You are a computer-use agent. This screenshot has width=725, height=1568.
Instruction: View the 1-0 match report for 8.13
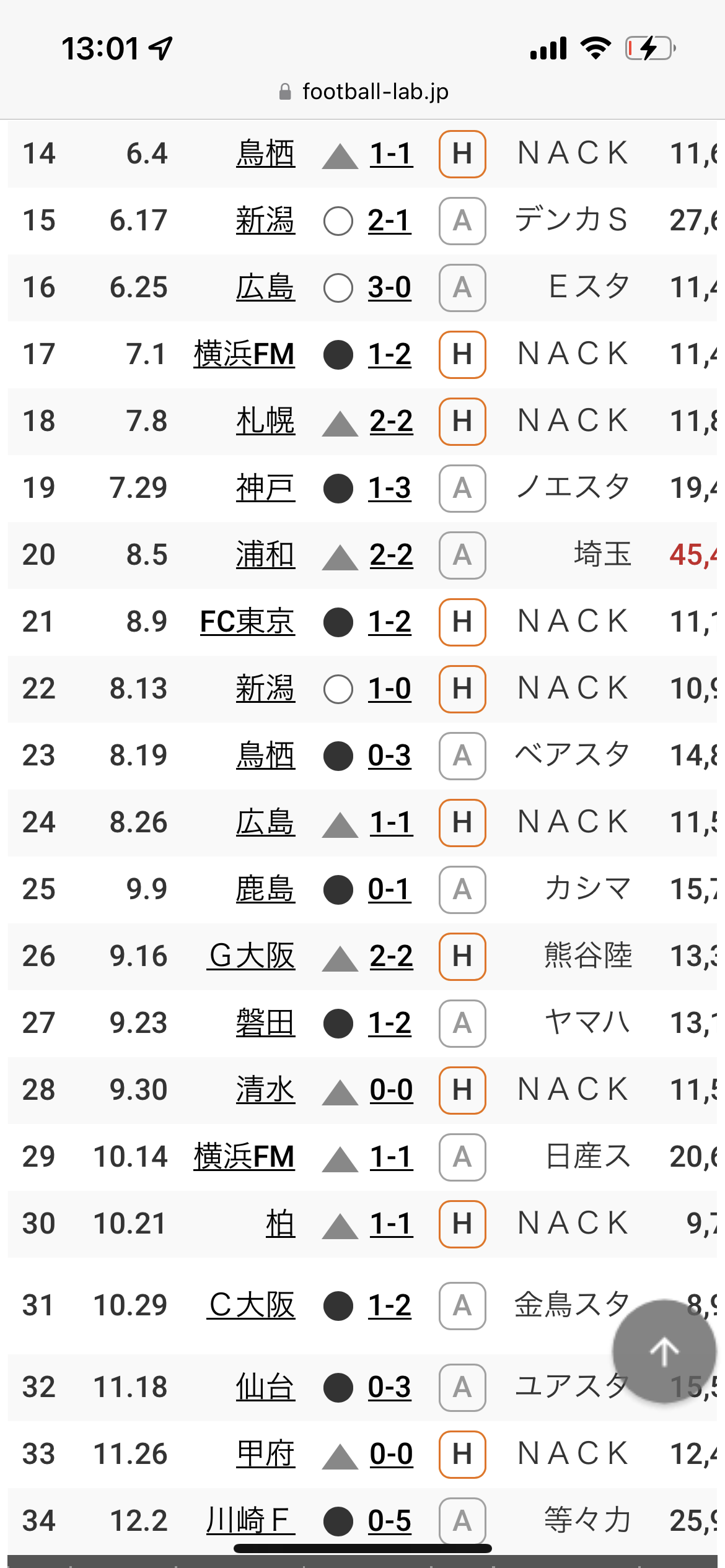click(x=389, y=689)
